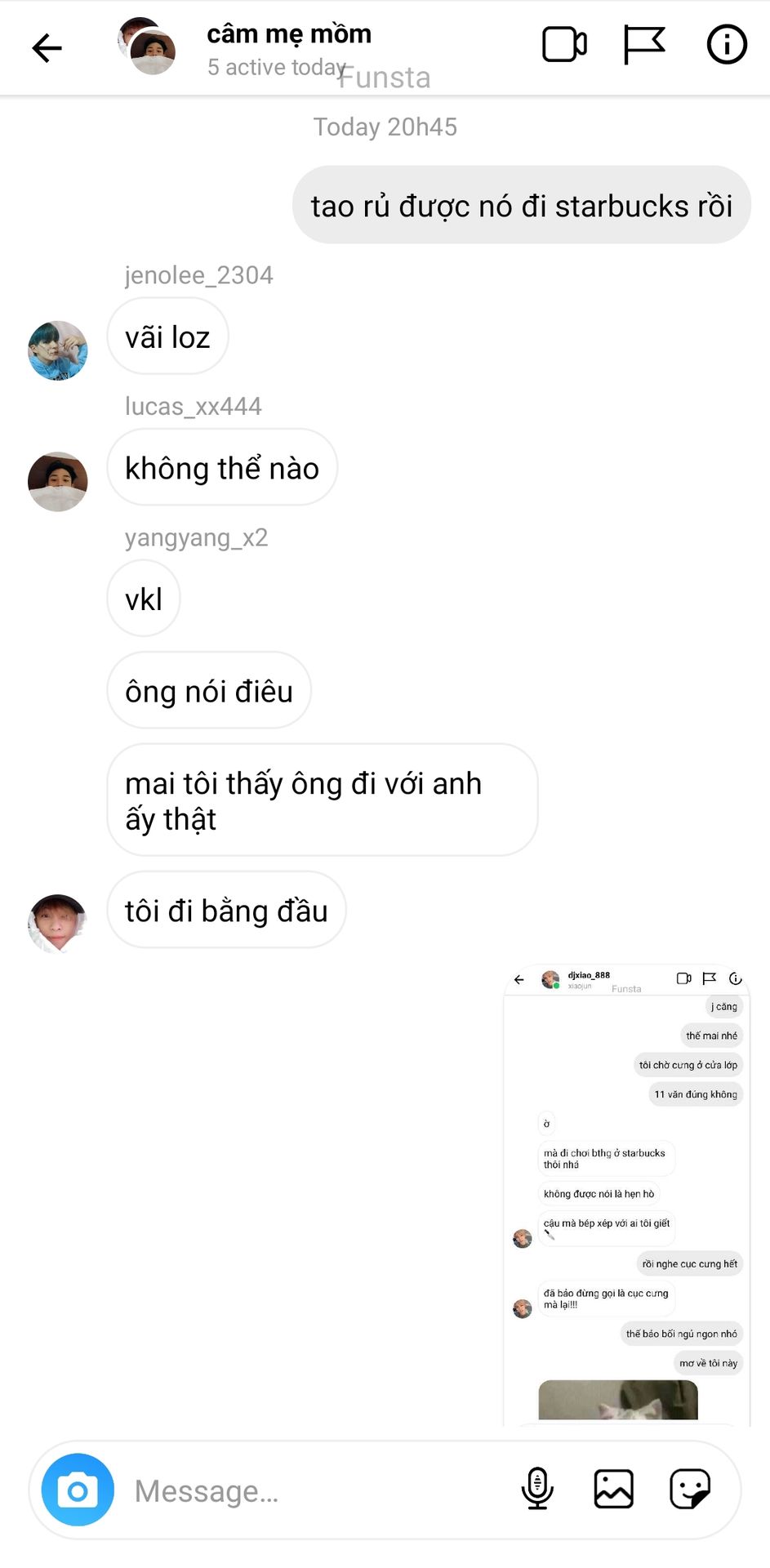View yangyang_x2's avatar beside tôi đi bằng đầu

[x=58, y=923]
